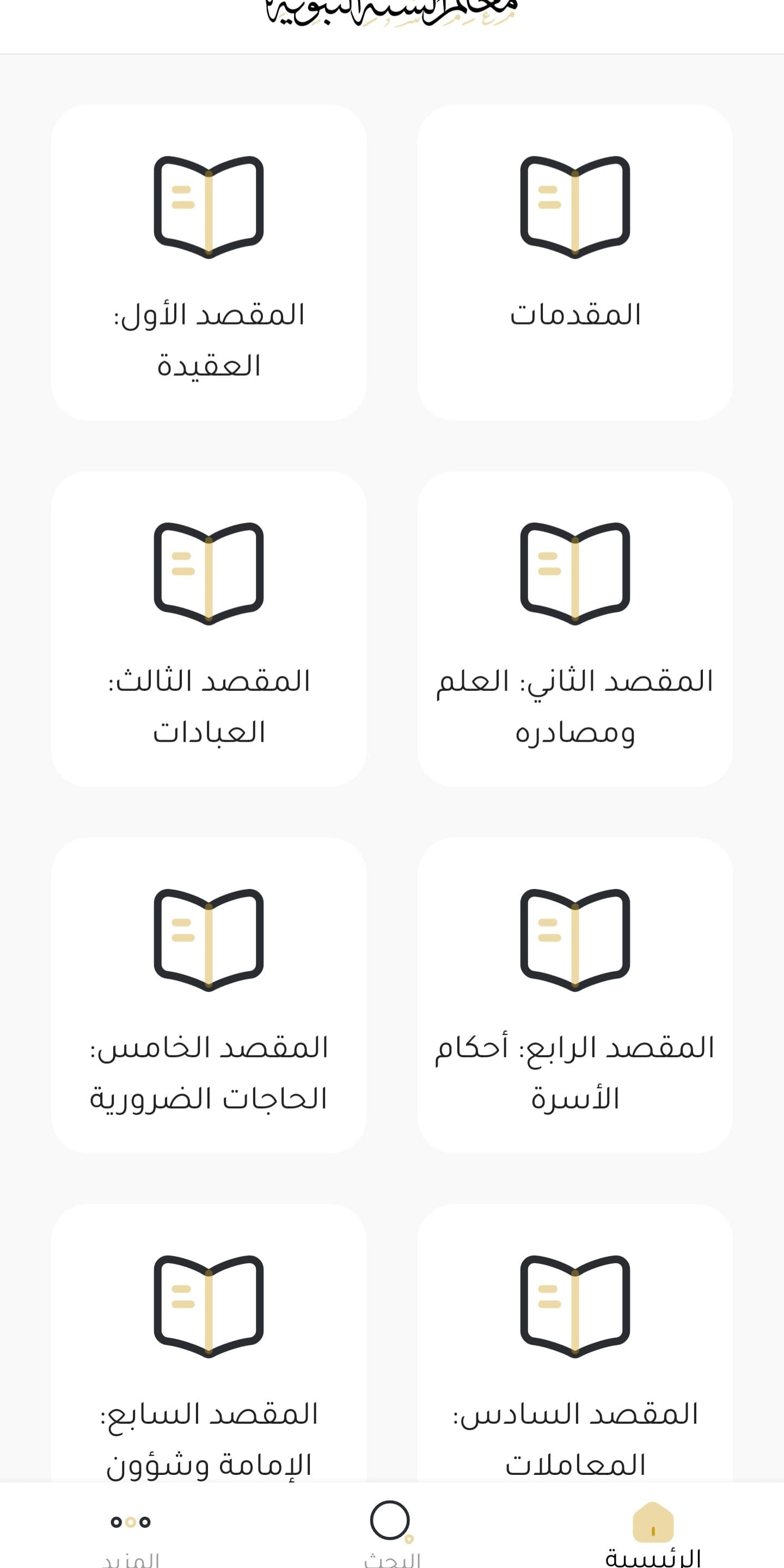The height and width of the screenshot is (1568, 784).
Task: Open the المقدمات section card
Action: pos(574,262)
